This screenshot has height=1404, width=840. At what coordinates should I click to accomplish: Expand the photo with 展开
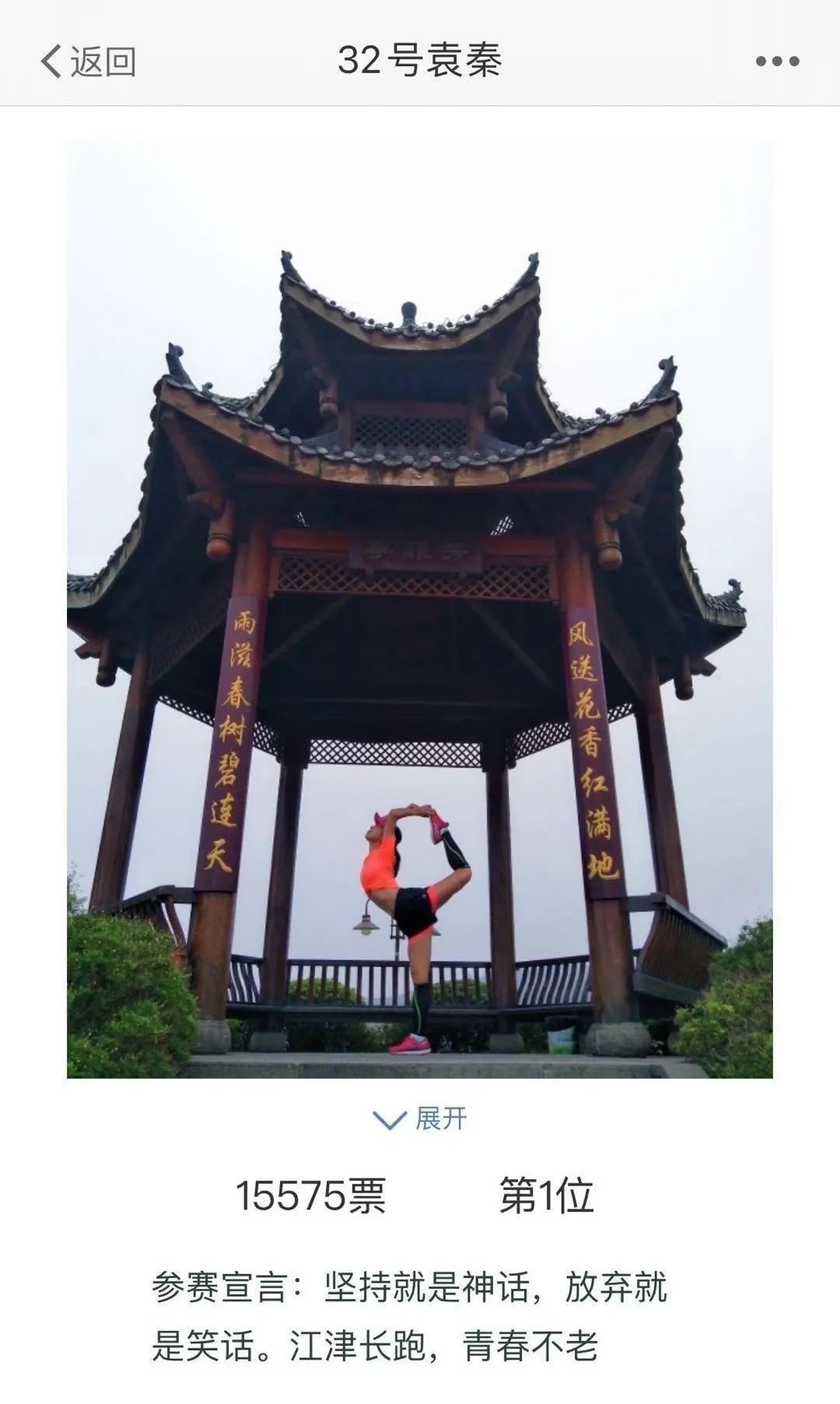[x=421, y=1119]
